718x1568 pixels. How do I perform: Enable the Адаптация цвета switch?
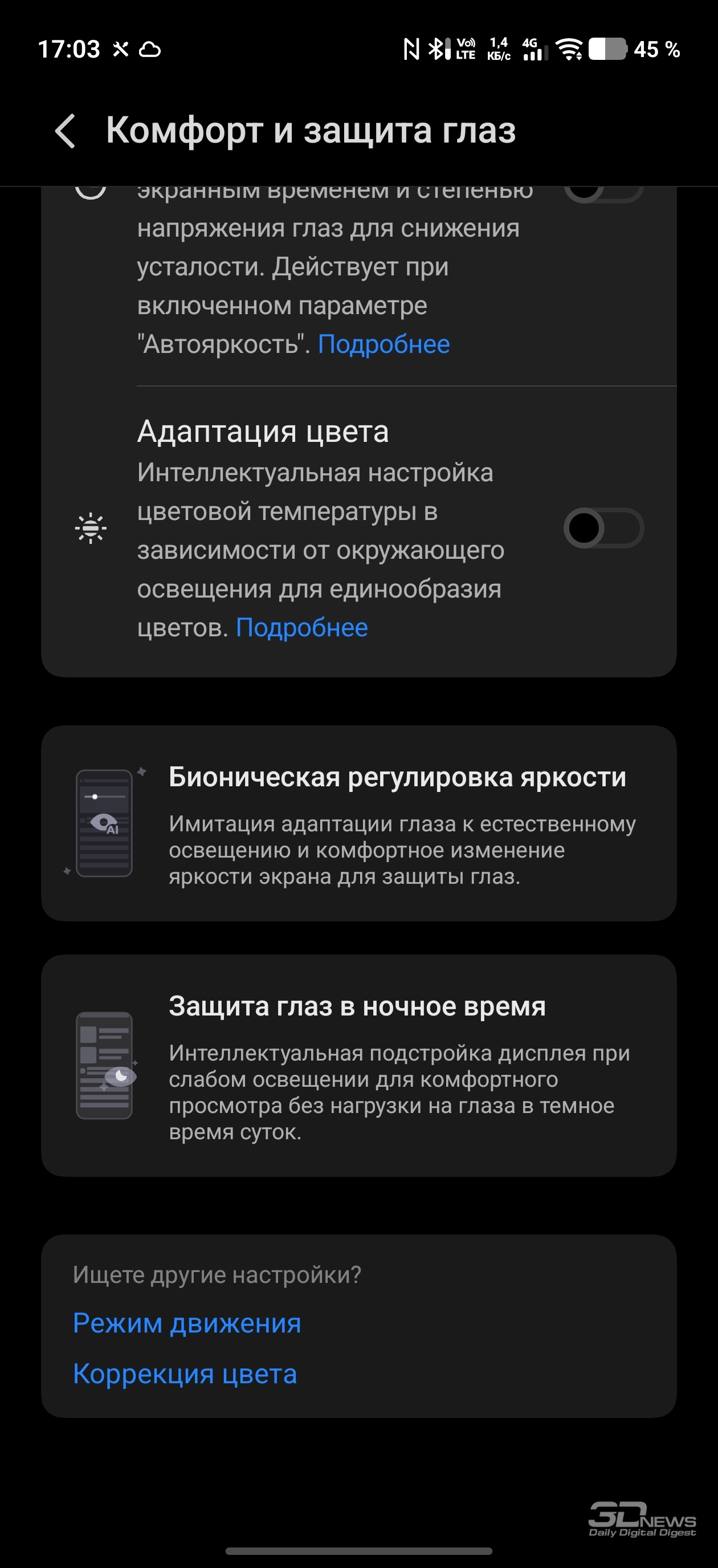tap(603, 528)
